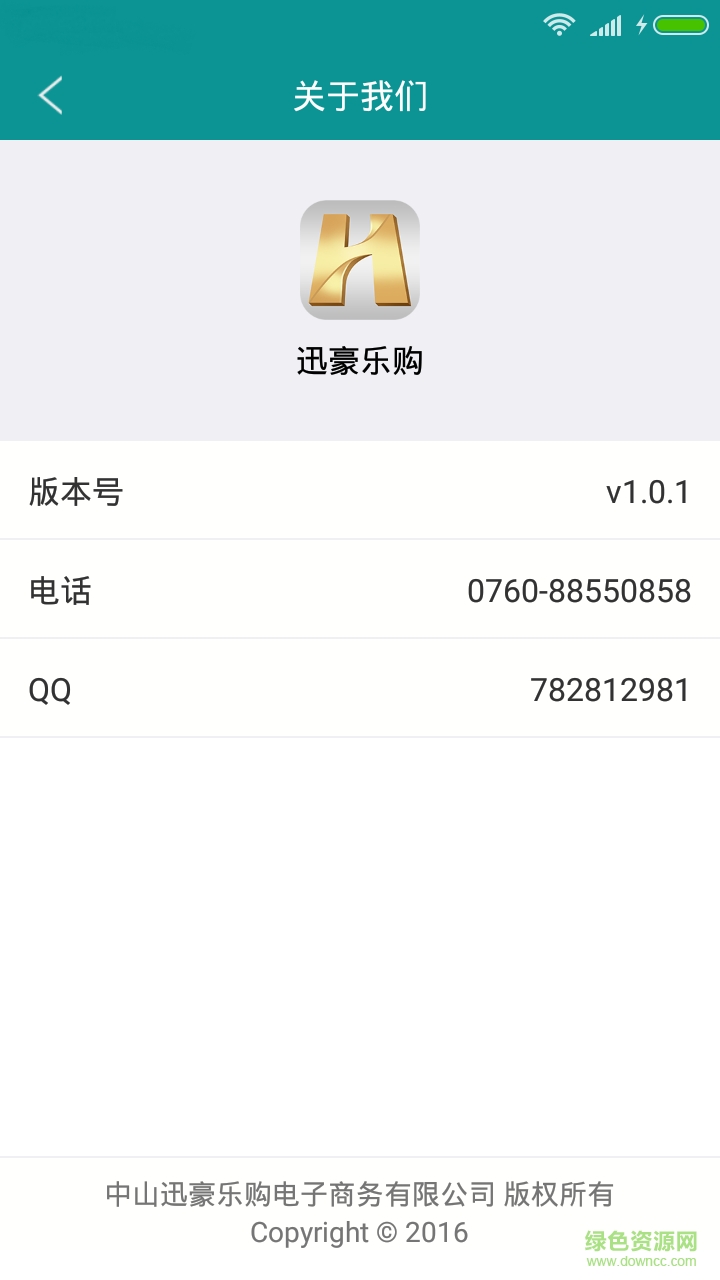Tap the app name 迅豪乐购 text
720x1280 pixels.
point(360,361)
